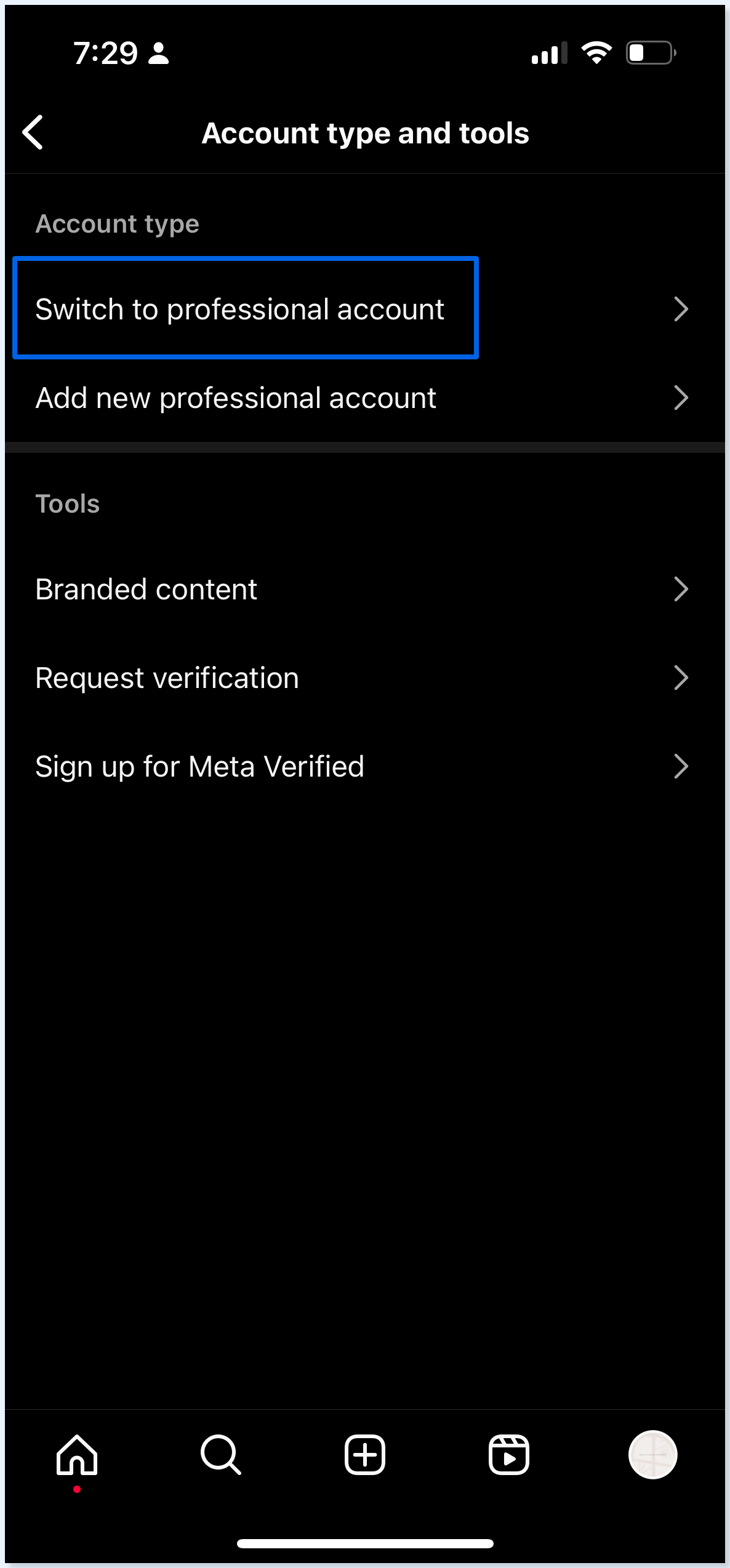Open Branded content settings

[x=365, y=589]
